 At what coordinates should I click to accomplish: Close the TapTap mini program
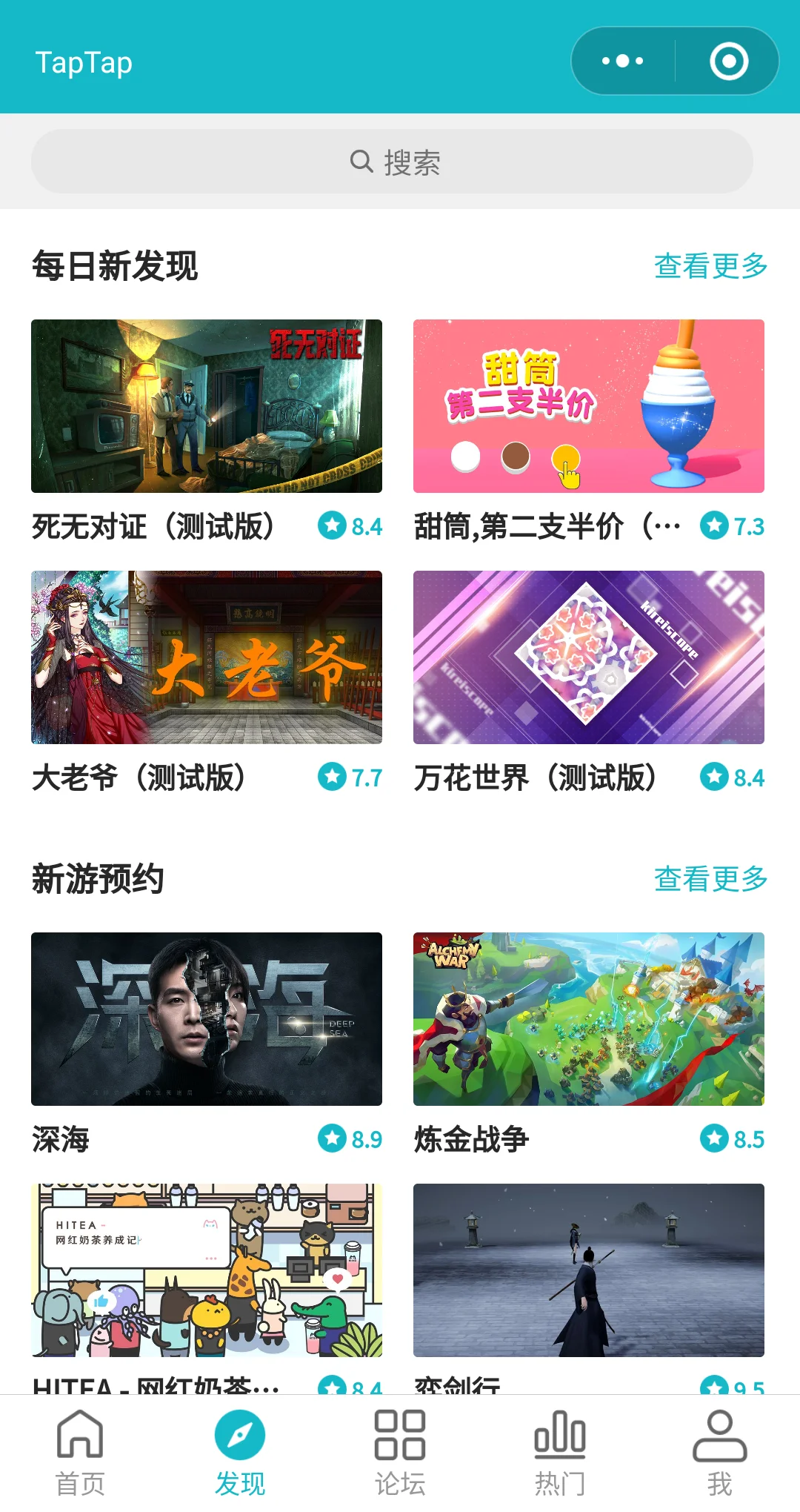(729, 62)
